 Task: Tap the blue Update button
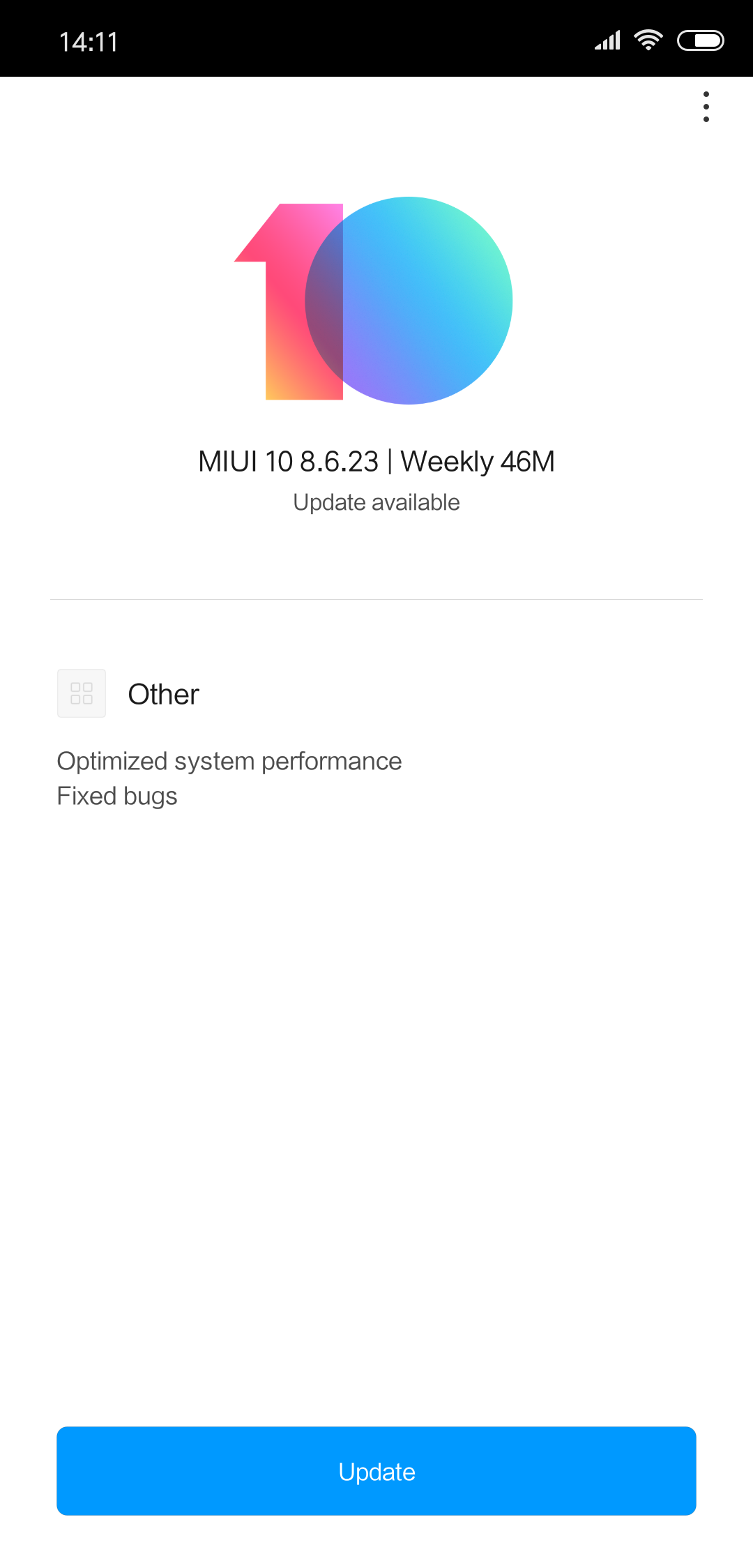[376, 1471]
